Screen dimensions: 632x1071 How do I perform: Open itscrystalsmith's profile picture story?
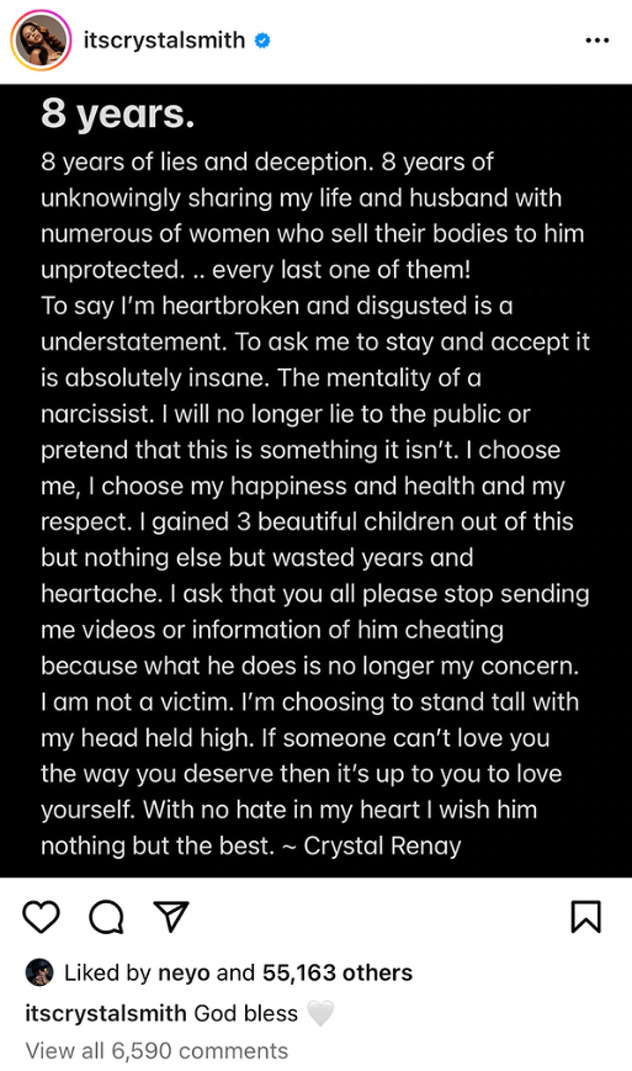[x=41, y=40]
